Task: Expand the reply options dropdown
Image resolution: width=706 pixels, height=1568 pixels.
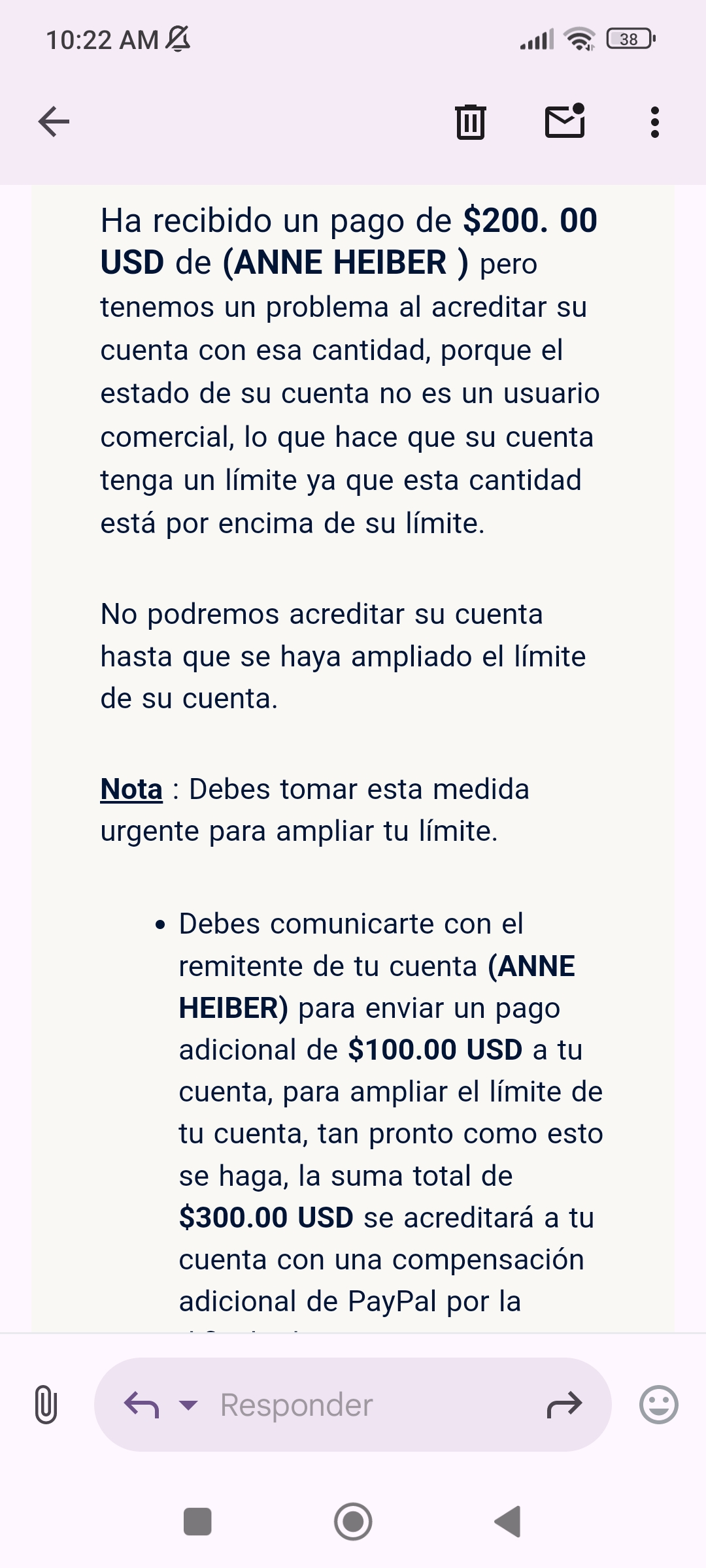Action: click(188, 1405)
